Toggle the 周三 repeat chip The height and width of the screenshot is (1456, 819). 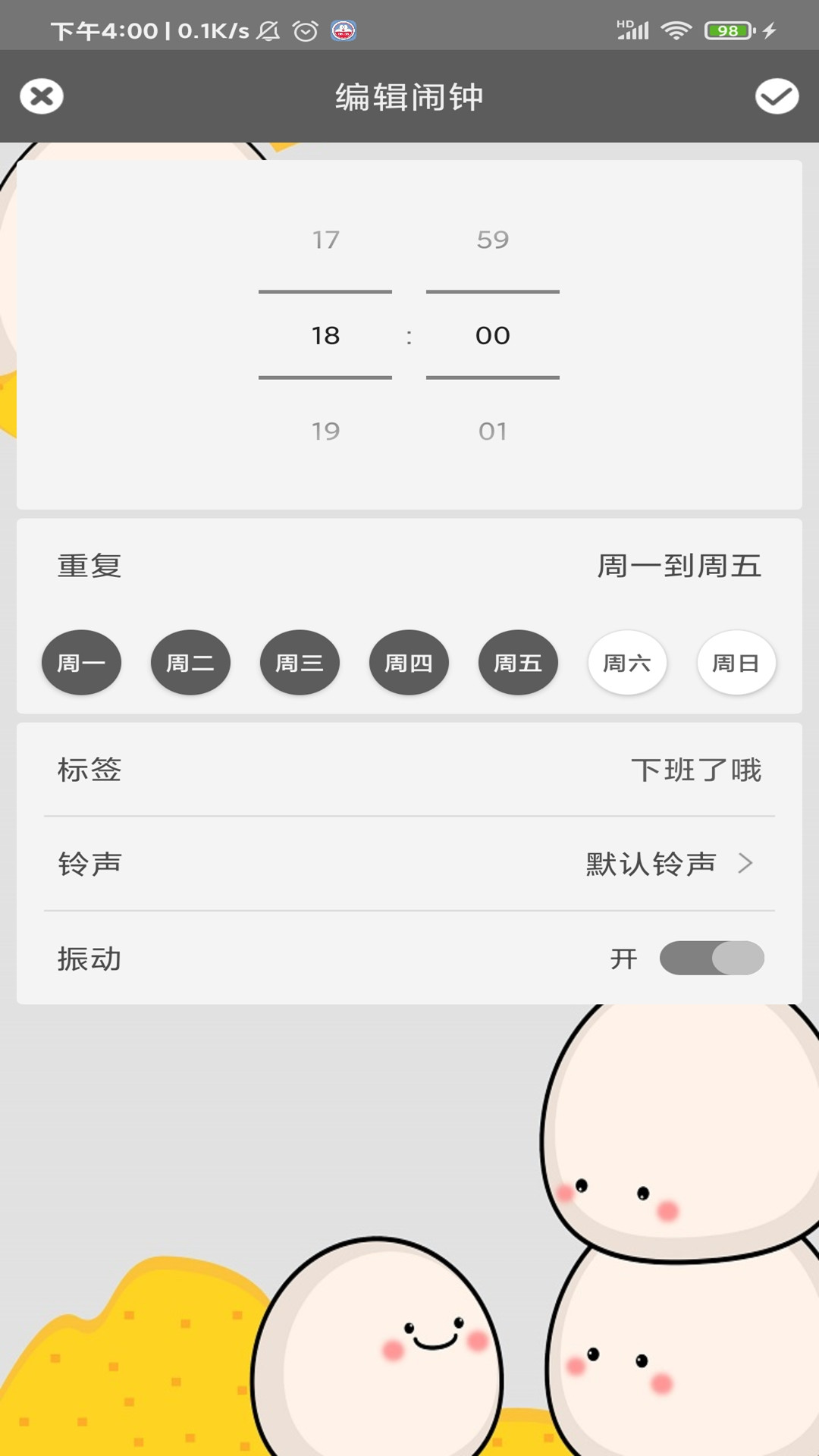coord(300,663)
